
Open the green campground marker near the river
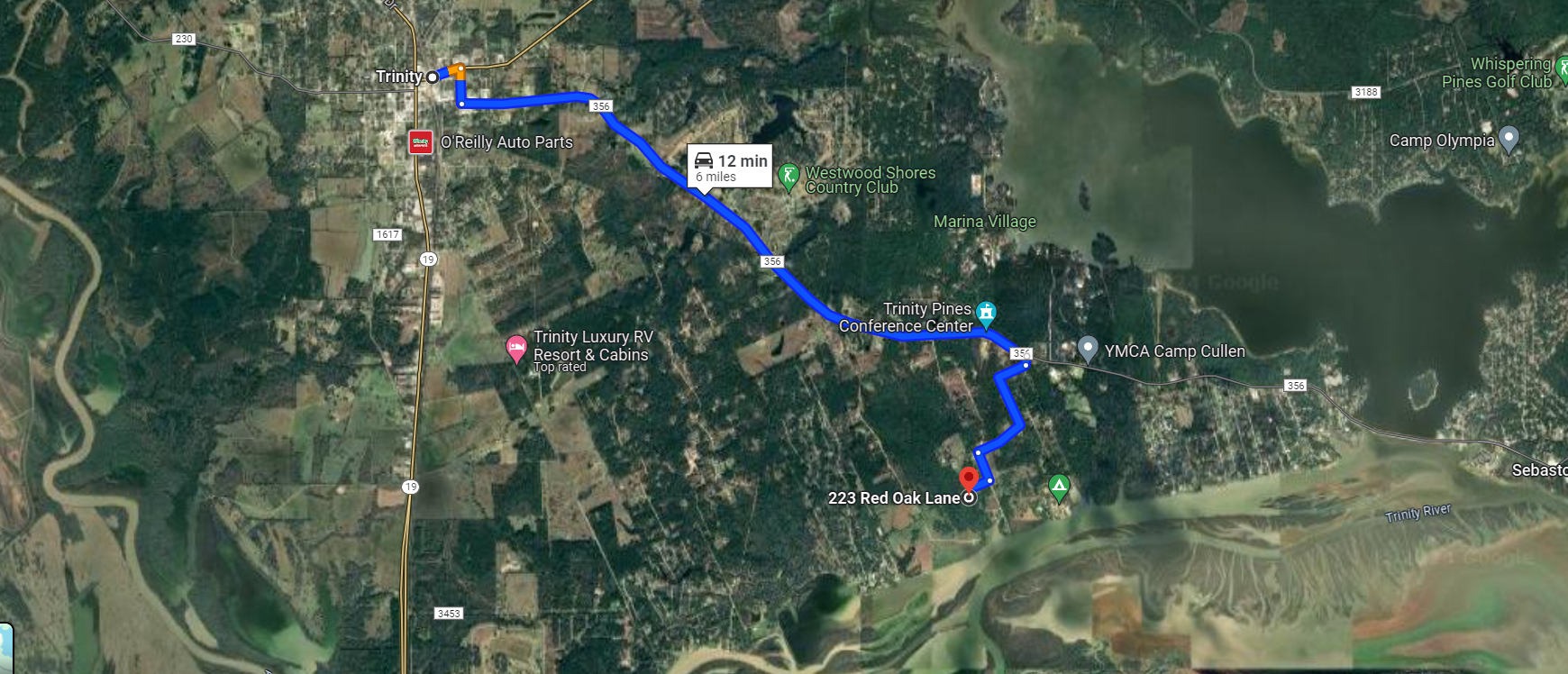1059,487
